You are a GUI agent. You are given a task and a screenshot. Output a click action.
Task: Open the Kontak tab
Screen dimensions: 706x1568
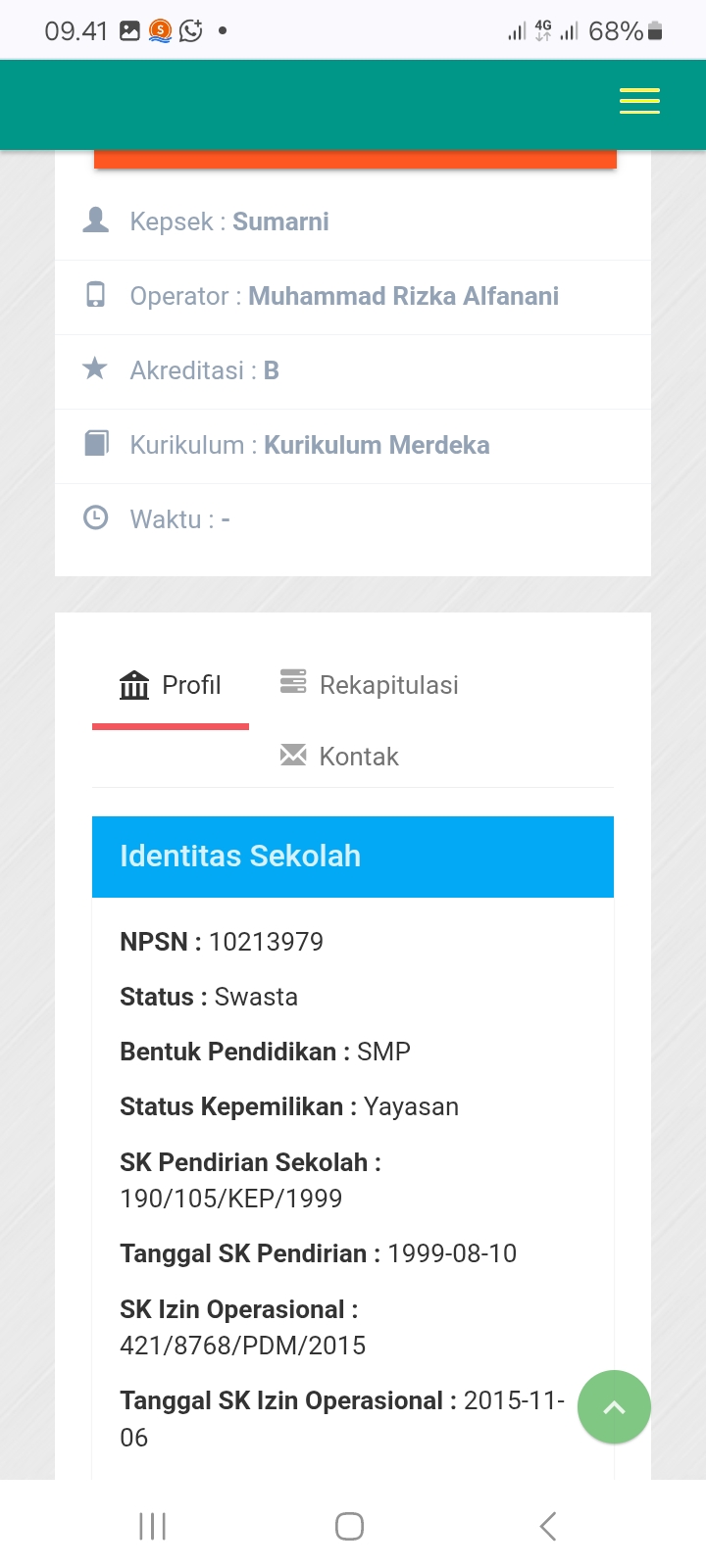[340, 756]
